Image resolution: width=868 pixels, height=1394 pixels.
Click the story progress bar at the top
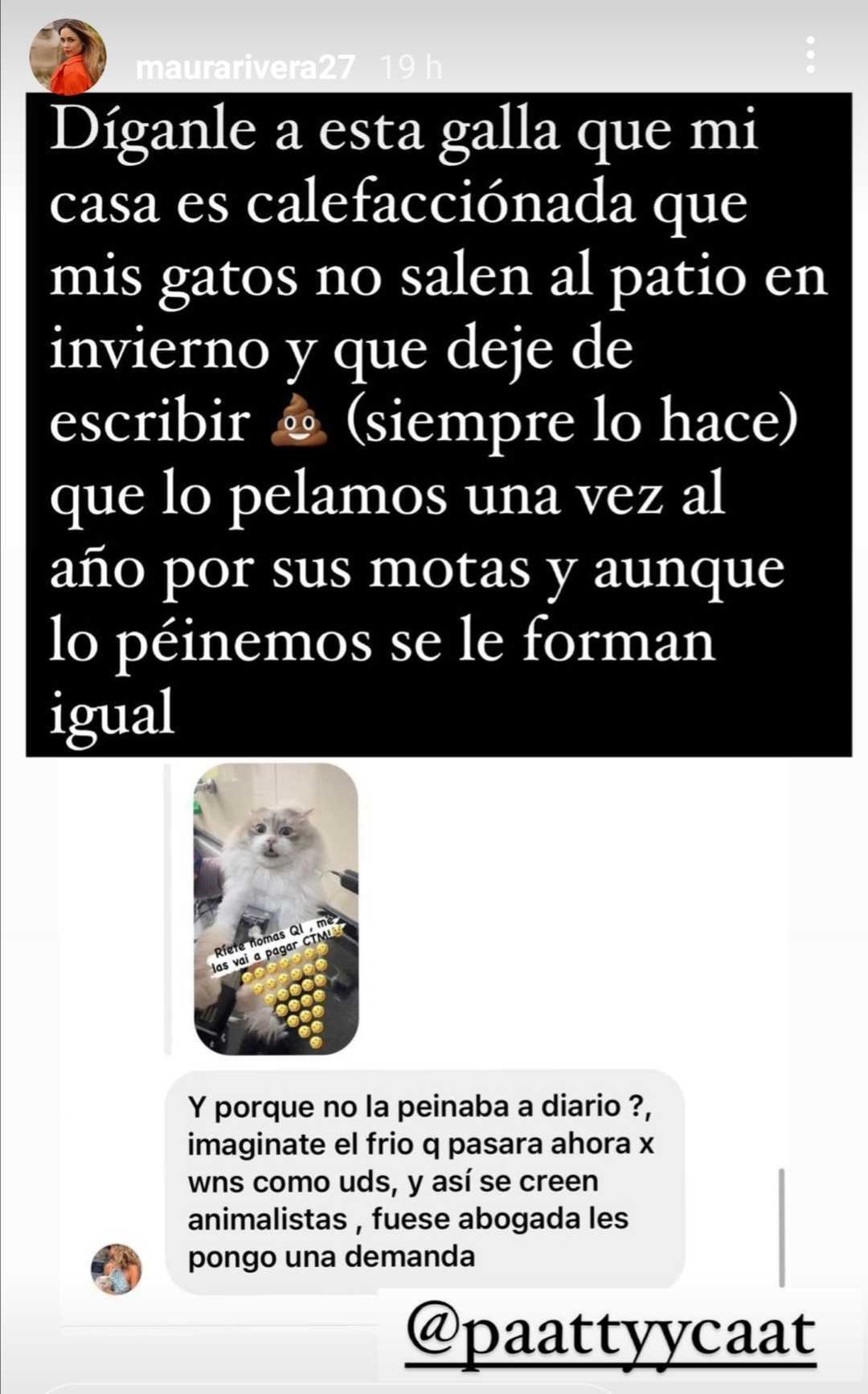[434, 8]
